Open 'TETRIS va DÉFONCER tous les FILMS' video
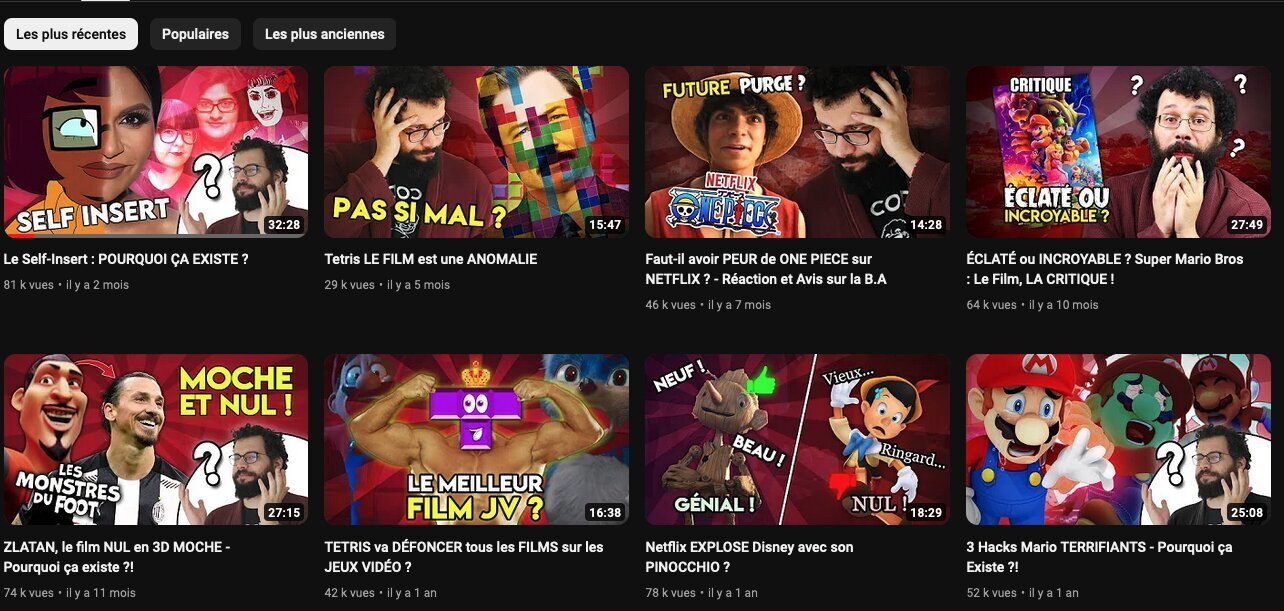1284x611 pixels. tap(476, 439)
